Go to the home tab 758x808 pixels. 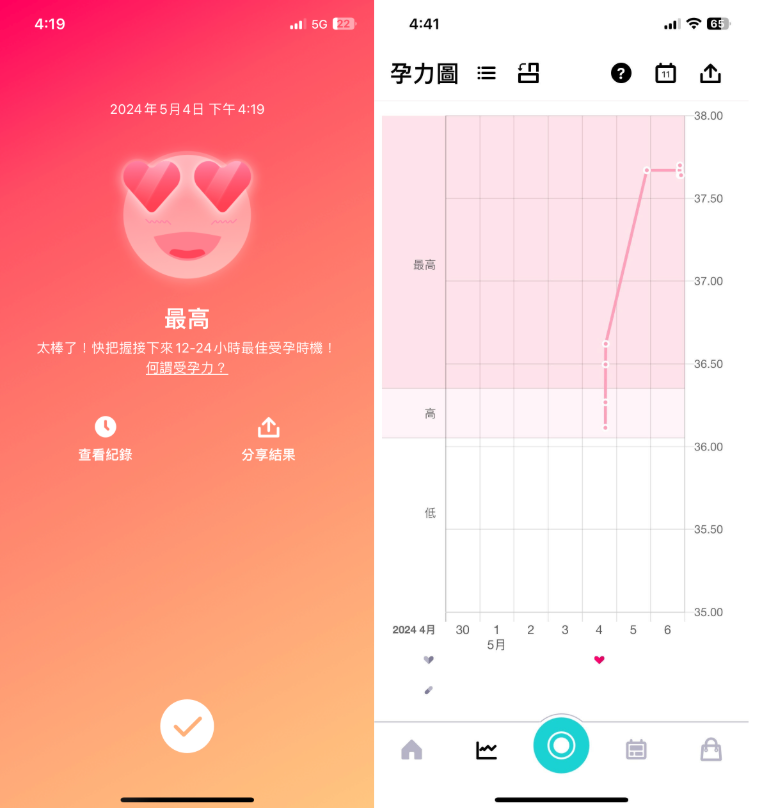click(x=411, y=749)
